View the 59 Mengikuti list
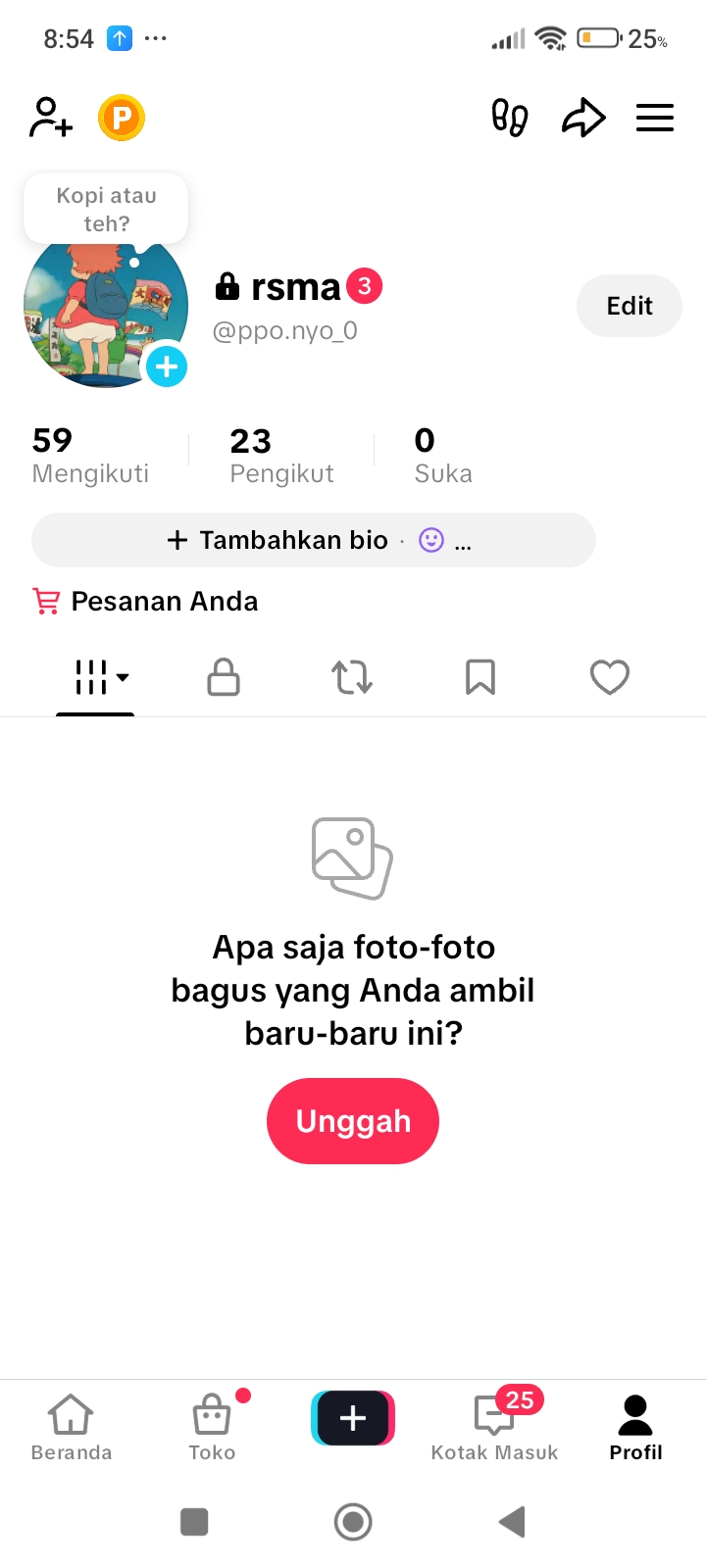Viewport: 706px width, 1568px height. 90,456
